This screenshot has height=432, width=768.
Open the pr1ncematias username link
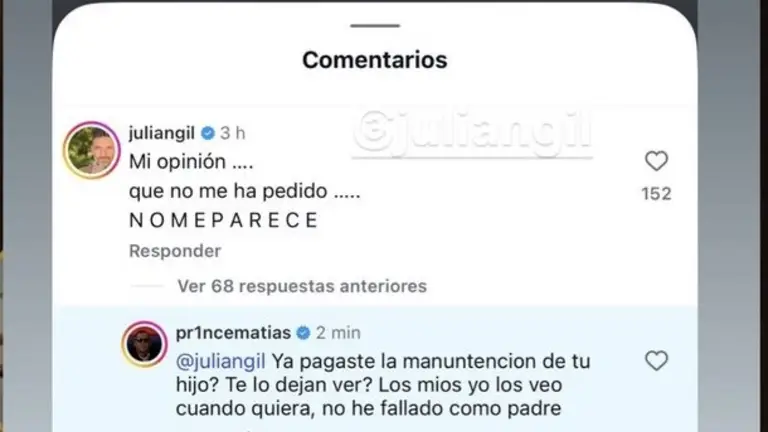point(231,333)
